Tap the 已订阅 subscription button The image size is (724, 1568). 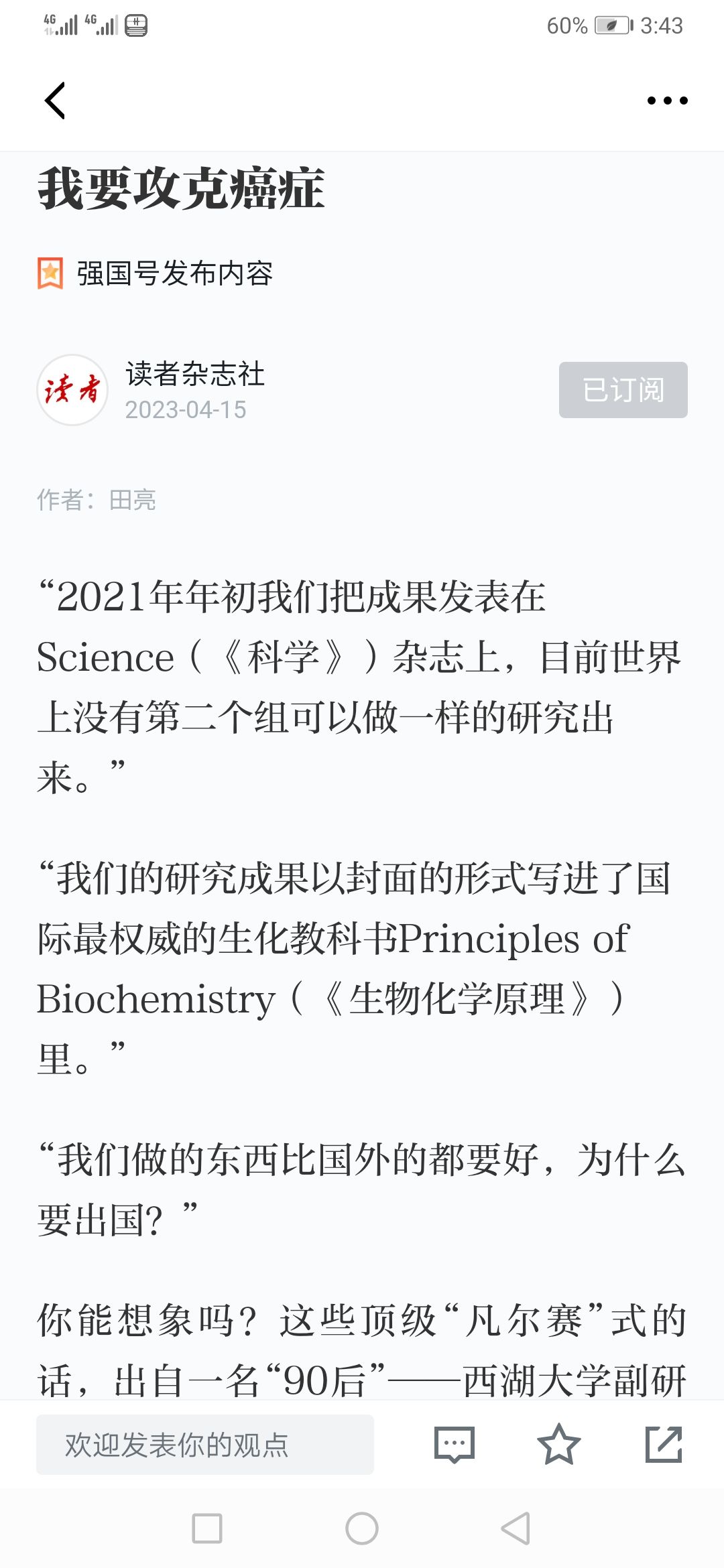pos(623,390)
